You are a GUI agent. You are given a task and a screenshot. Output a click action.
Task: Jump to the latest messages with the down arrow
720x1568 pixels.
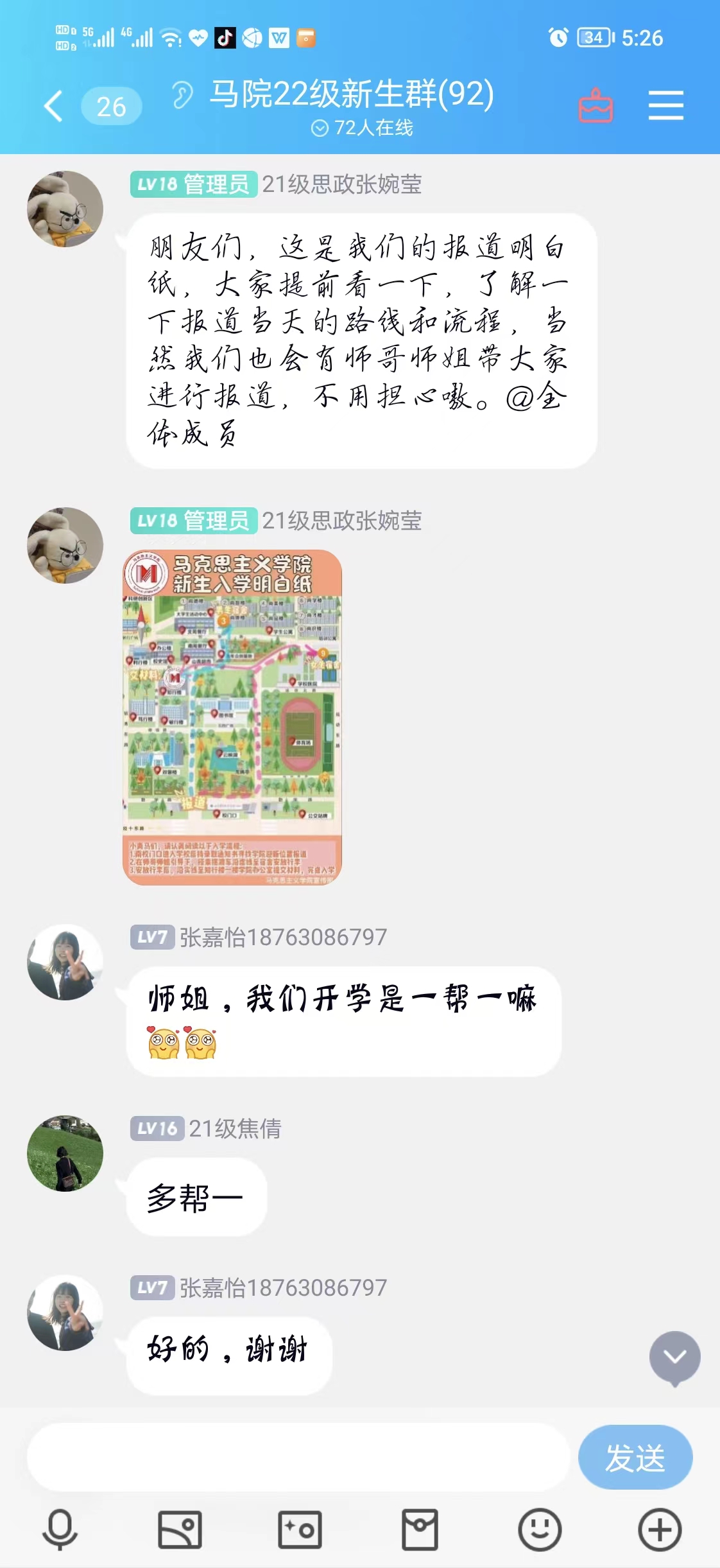pos(674,1357)
